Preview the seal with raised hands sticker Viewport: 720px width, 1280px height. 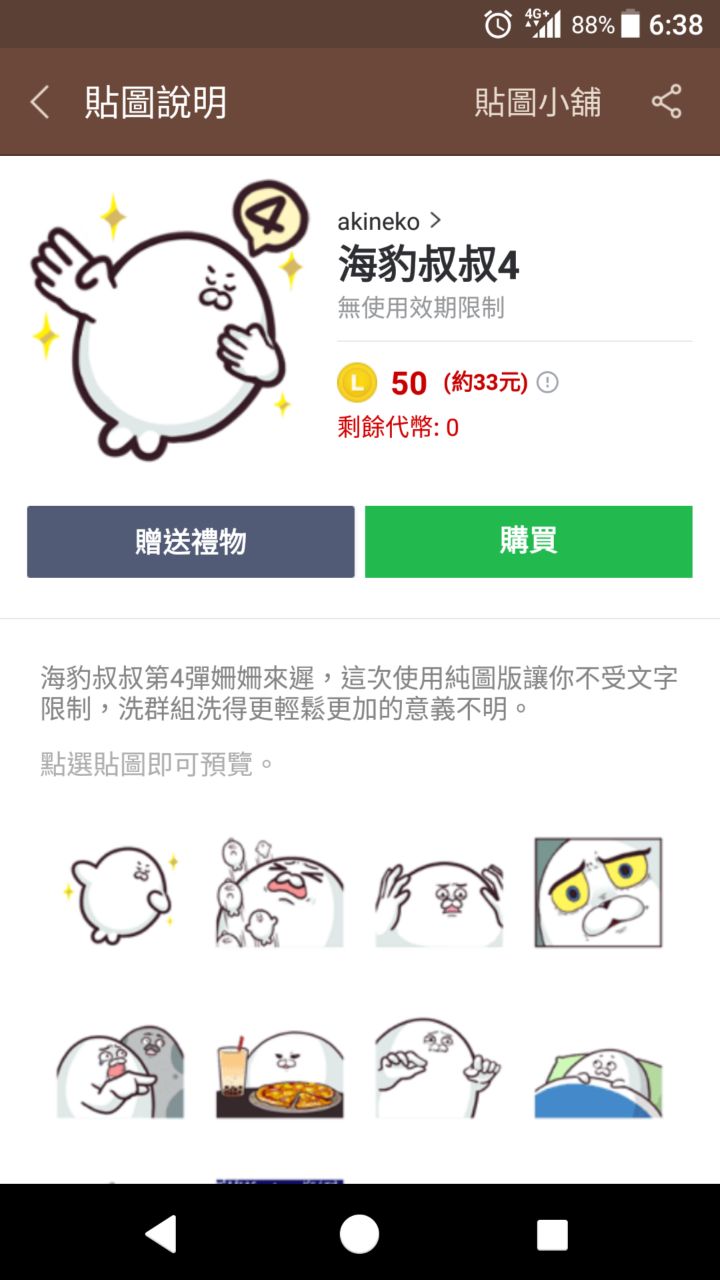tap(439, 892)
